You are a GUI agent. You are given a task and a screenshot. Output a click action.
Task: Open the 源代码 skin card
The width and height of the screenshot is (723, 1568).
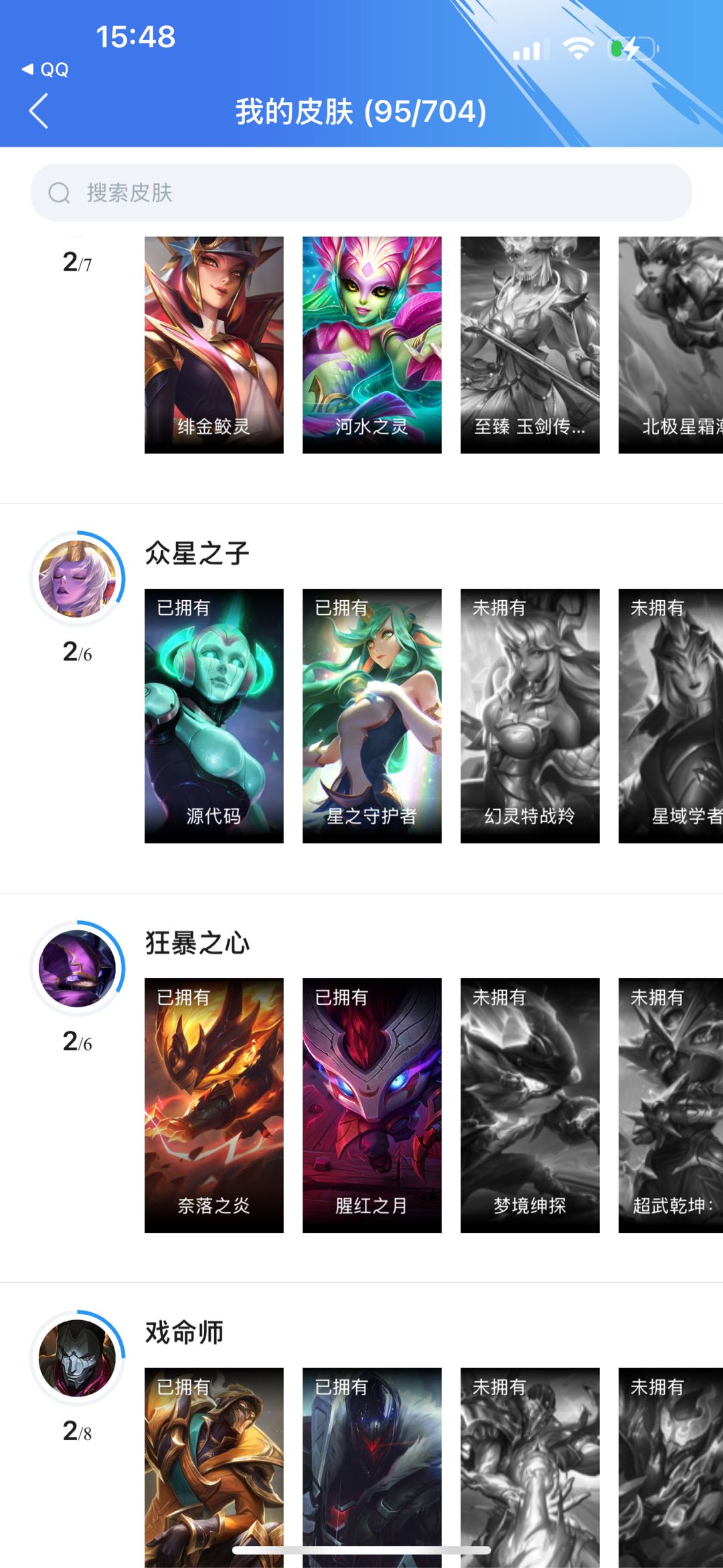coord(214,715)
